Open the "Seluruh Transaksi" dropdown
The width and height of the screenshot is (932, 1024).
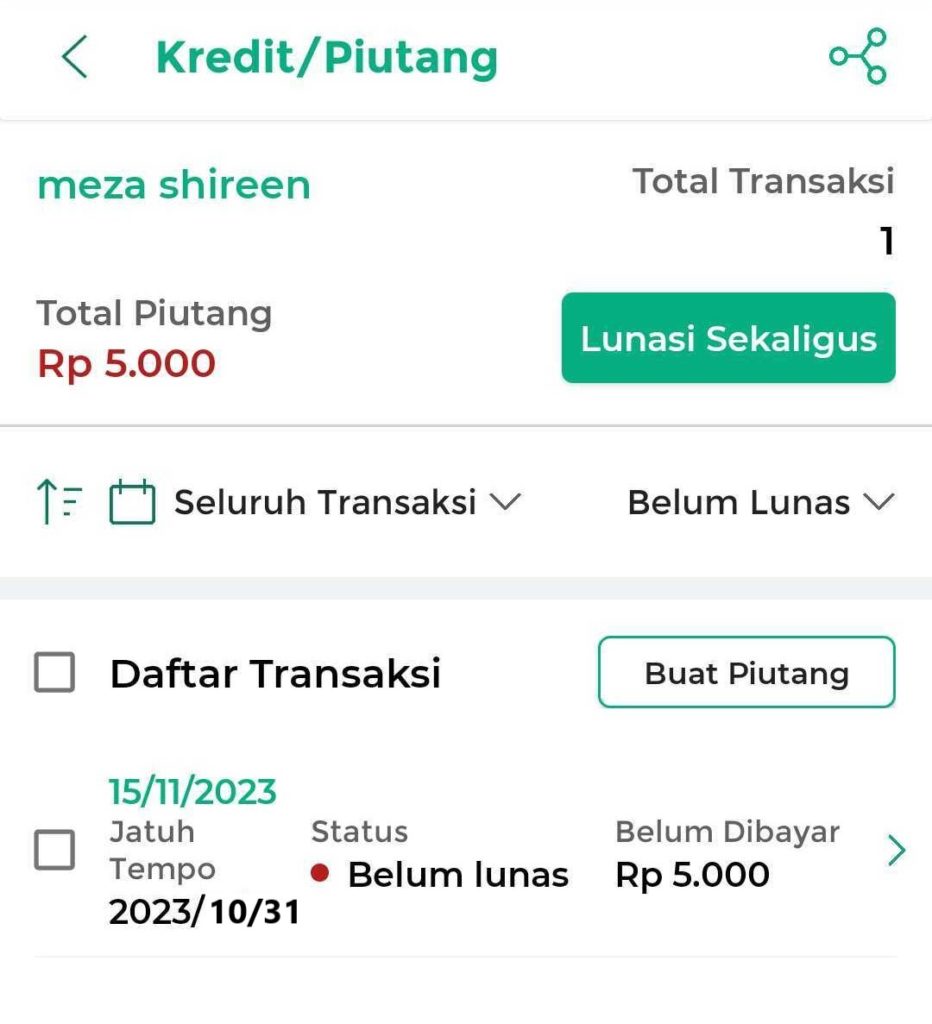[343, 502]
